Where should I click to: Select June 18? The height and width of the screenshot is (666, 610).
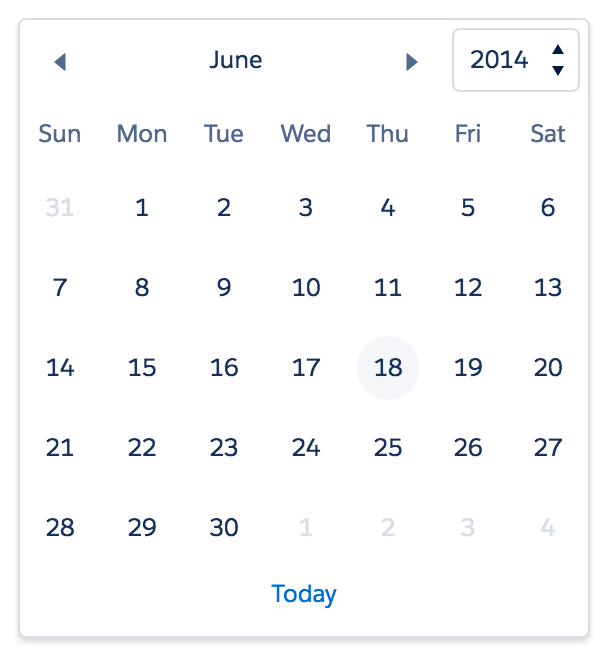pyautogui.click(x=388, y=368)
